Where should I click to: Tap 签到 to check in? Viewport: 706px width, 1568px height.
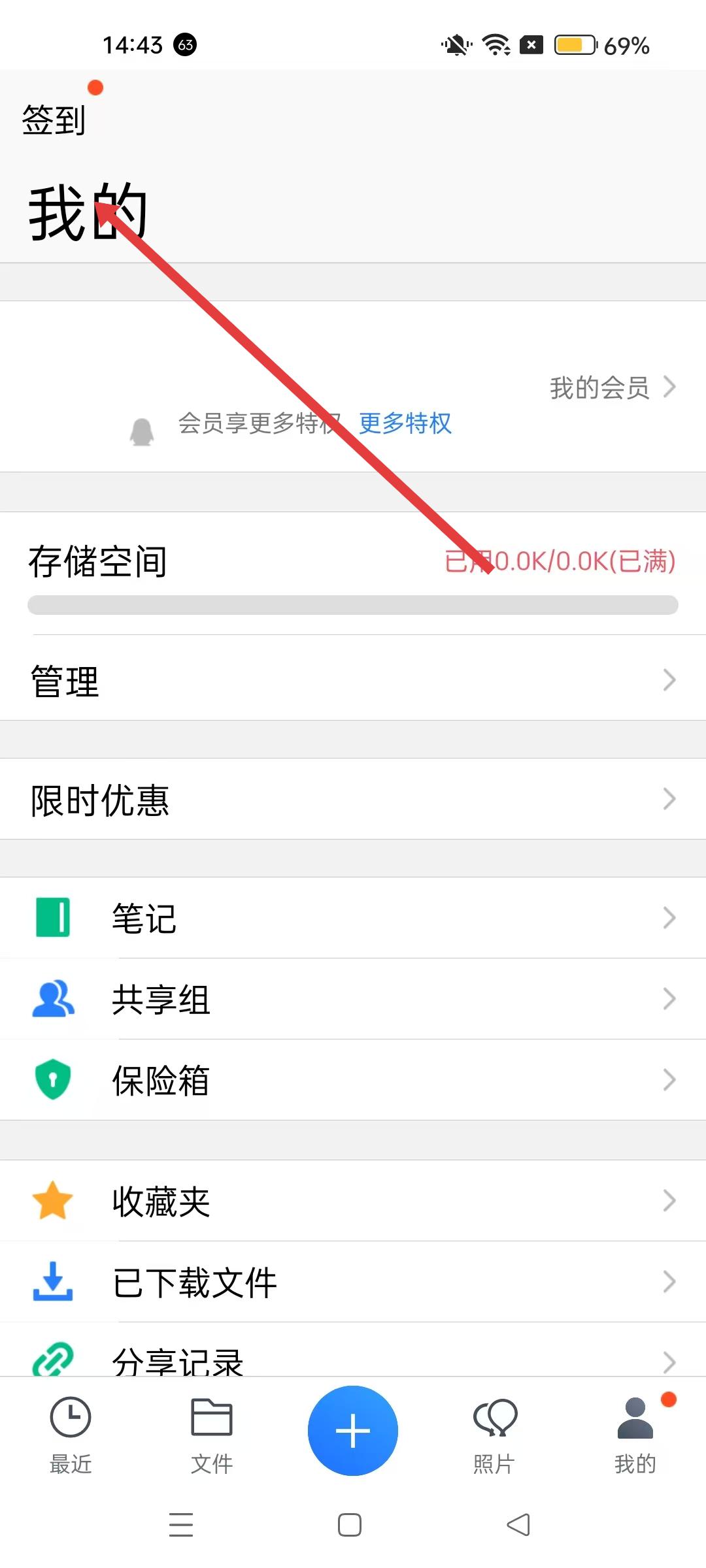tap(54, 120)
